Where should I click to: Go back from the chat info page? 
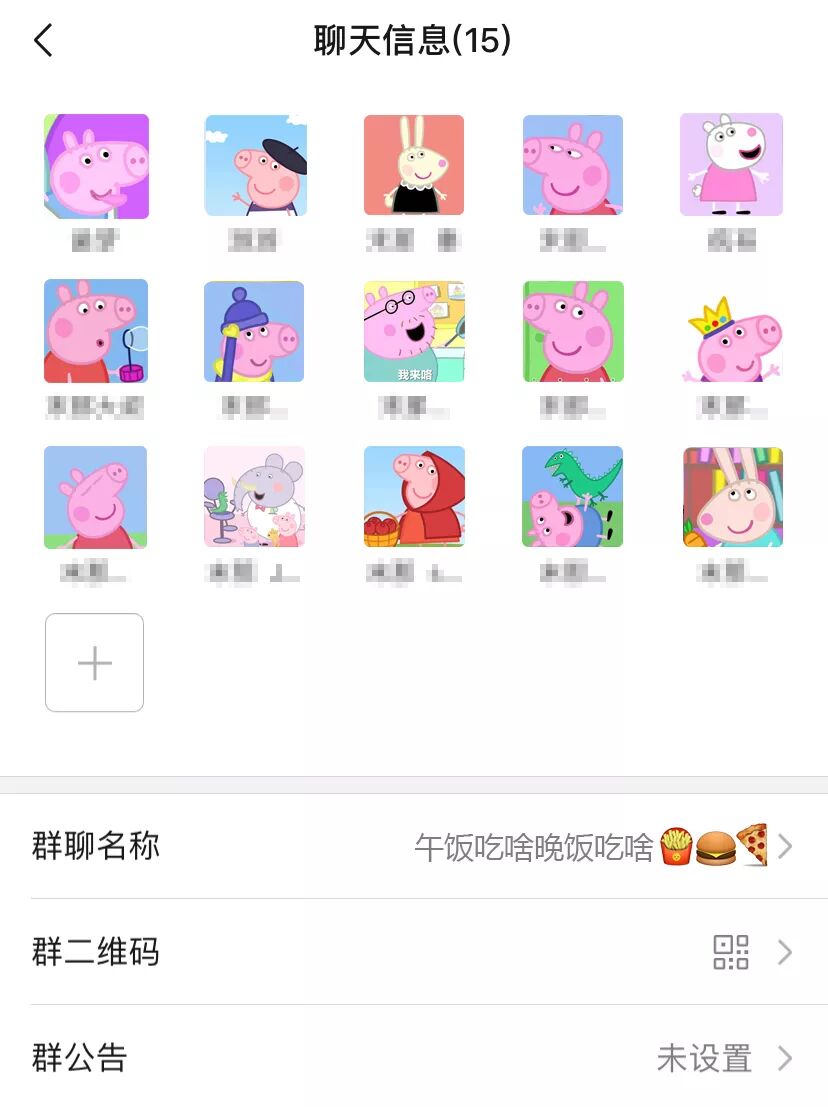(x=43, y=41)
